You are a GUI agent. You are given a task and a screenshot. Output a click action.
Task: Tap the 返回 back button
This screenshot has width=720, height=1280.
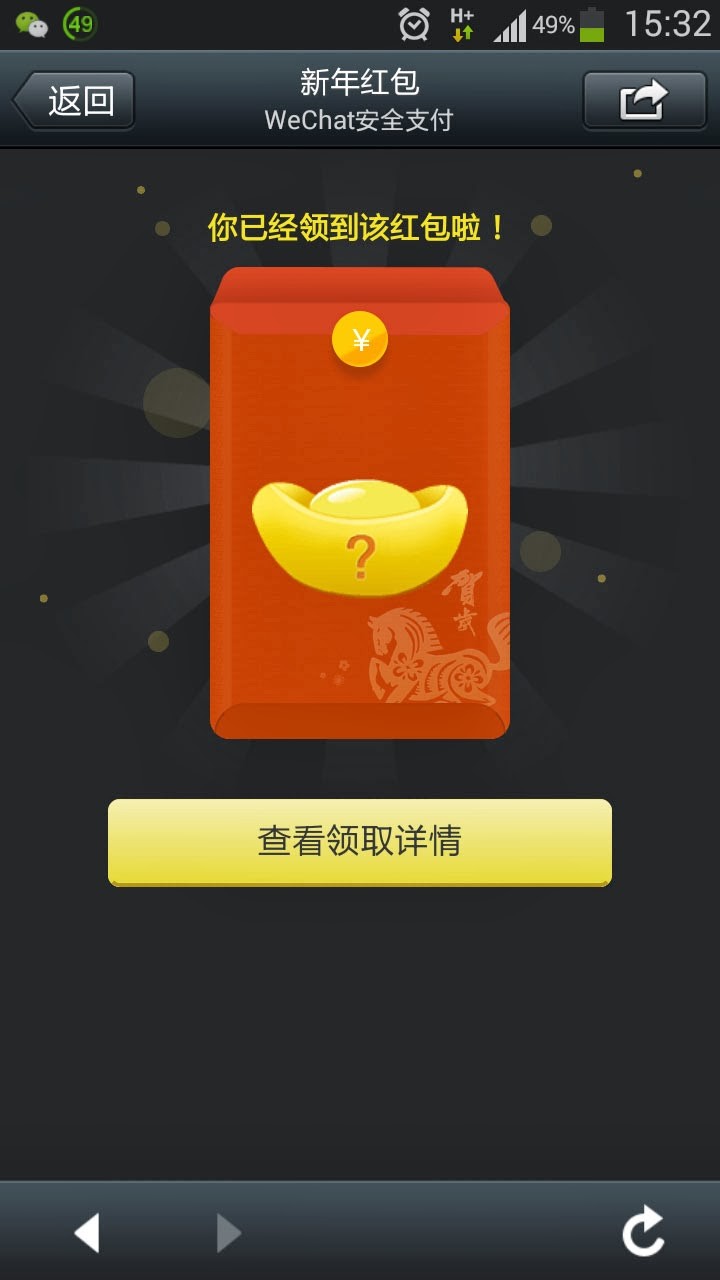(74, 100)
